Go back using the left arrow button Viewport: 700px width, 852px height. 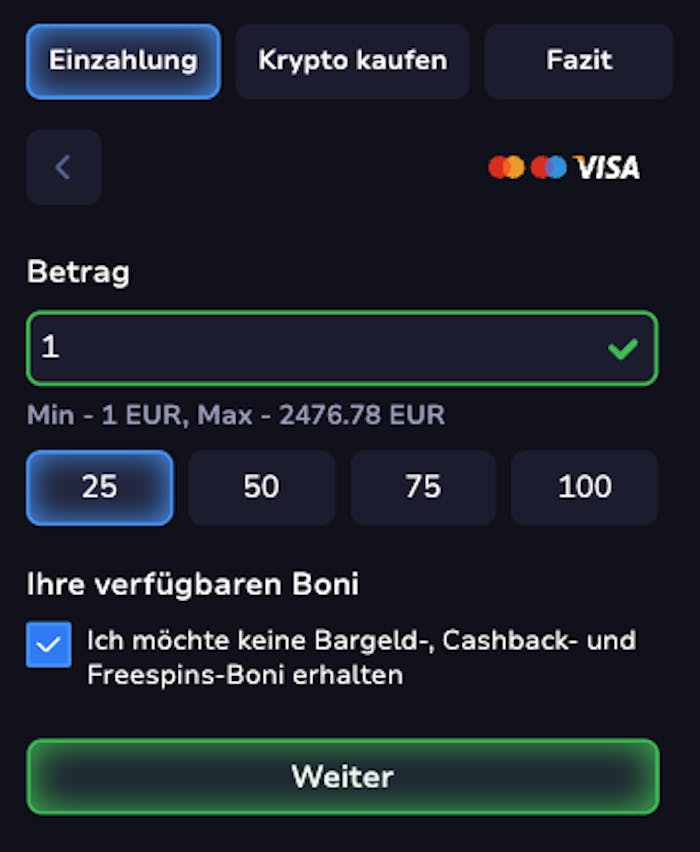pyautogui.click(x=63, y=167)
